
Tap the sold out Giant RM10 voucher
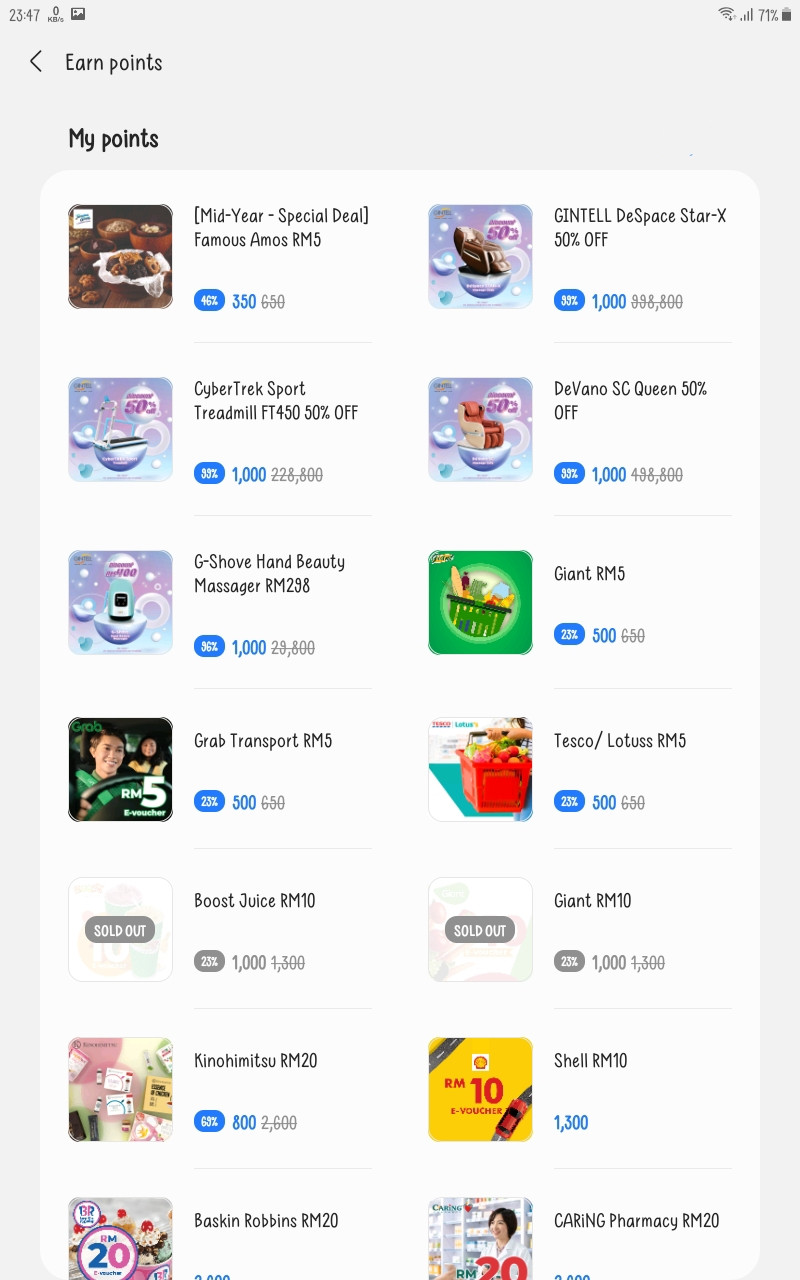(x=580, y=930)
